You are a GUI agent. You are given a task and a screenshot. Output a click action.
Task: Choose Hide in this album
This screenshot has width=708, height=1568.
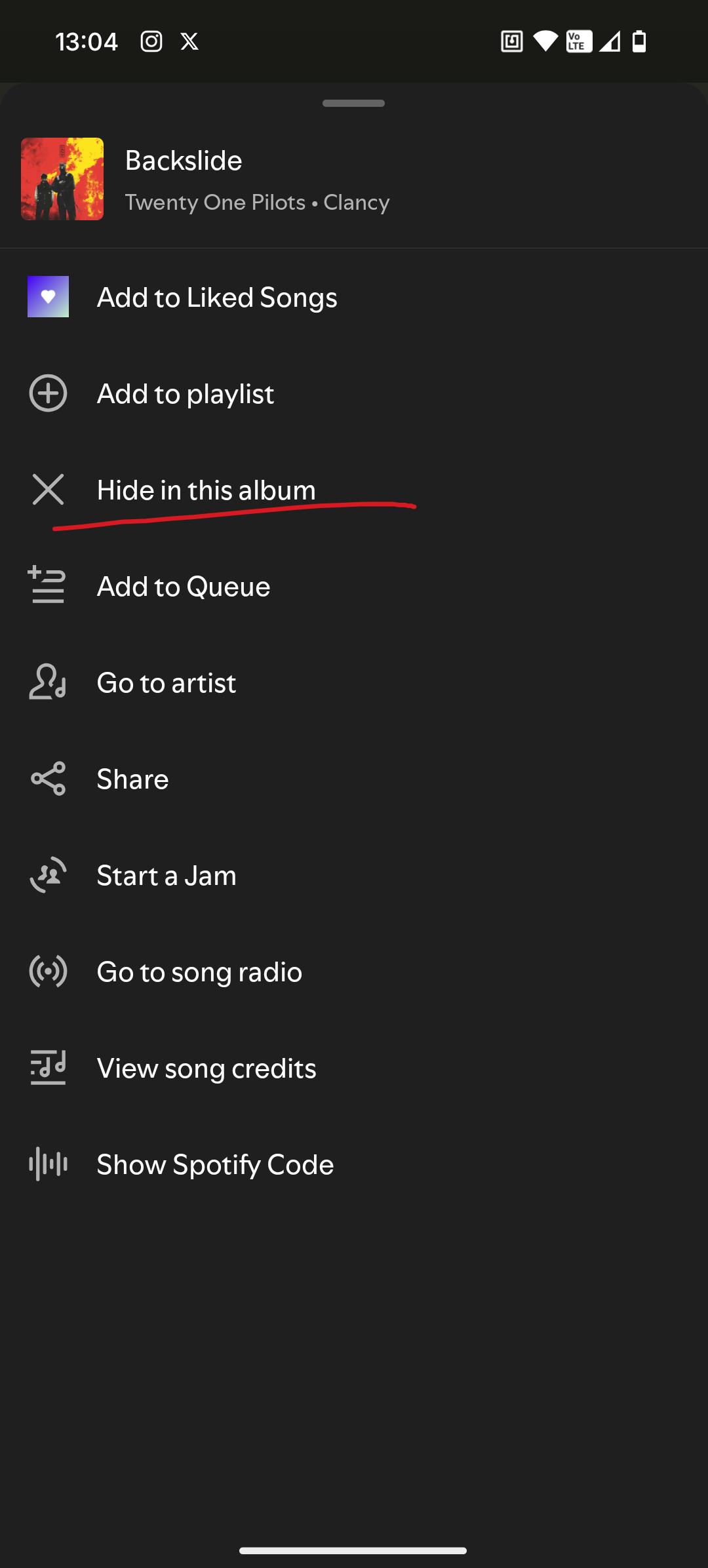pyautogui.click(x=354, y=490)
